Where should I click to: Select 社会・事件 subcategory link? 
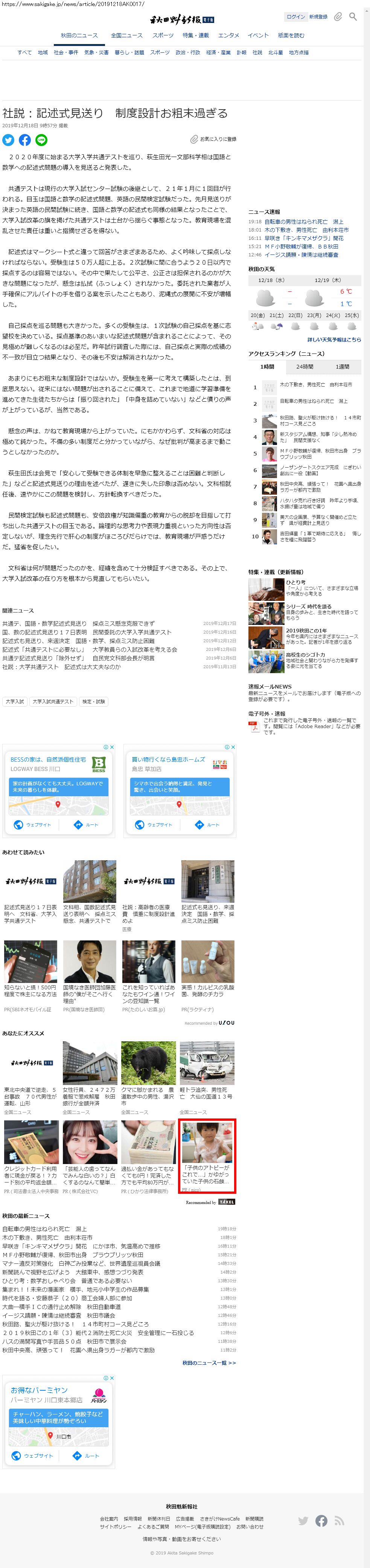(66, 52)
